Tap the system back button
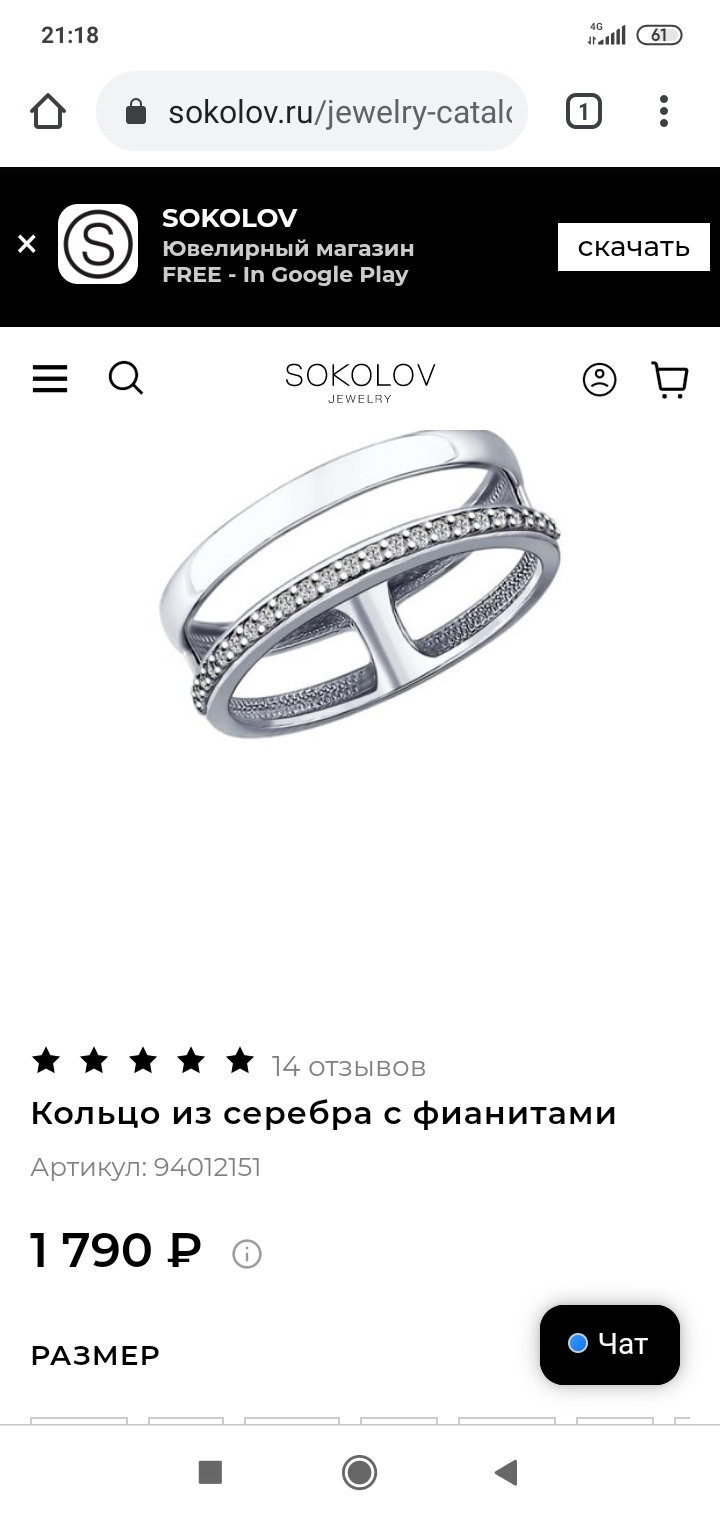 pos(506,1472)
